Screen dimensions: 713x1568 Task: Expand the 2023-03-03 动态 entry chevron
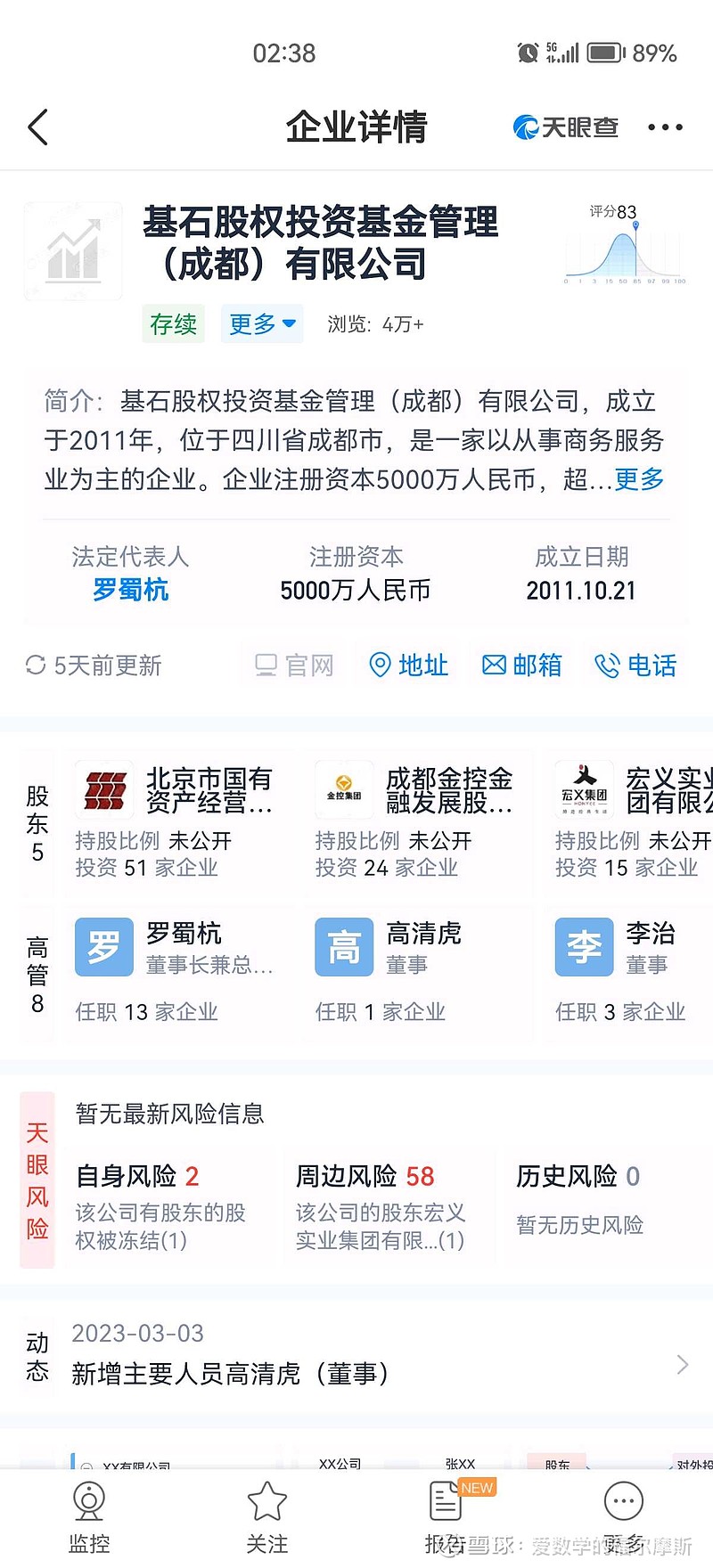[682, 1364]
